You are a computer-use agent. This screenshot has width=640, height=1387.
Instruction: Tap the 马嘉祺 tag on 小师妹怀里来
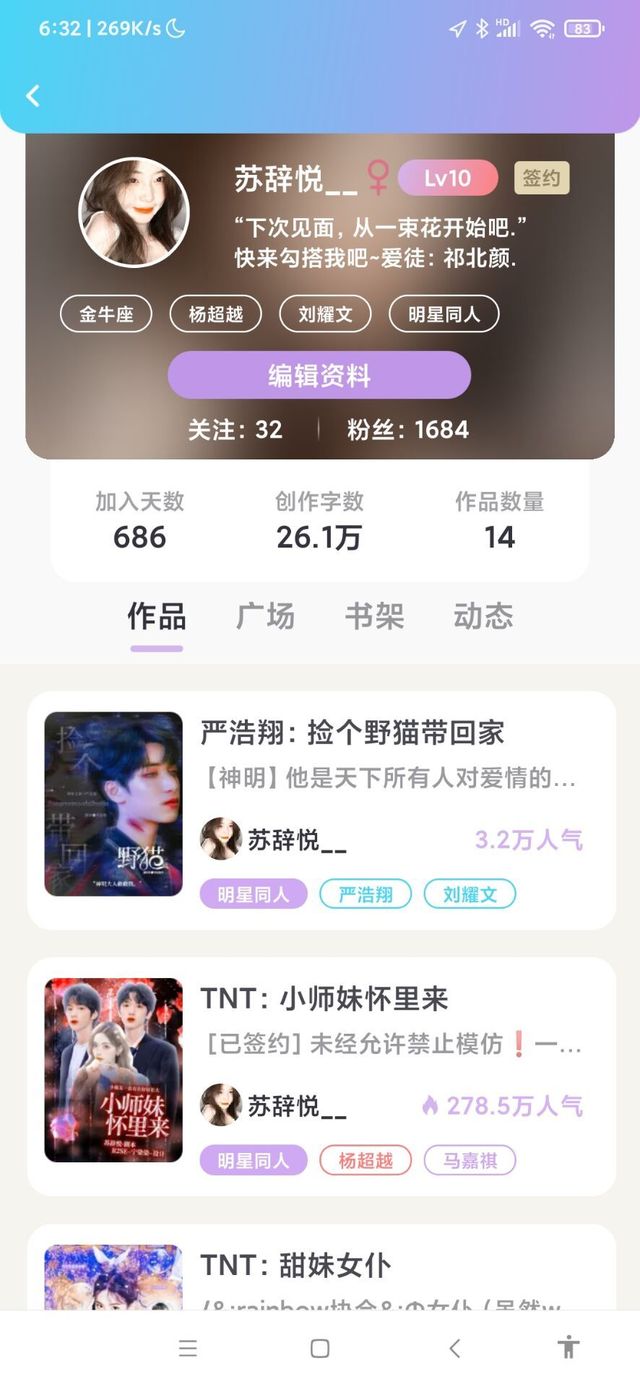(x=469, y=1160)
